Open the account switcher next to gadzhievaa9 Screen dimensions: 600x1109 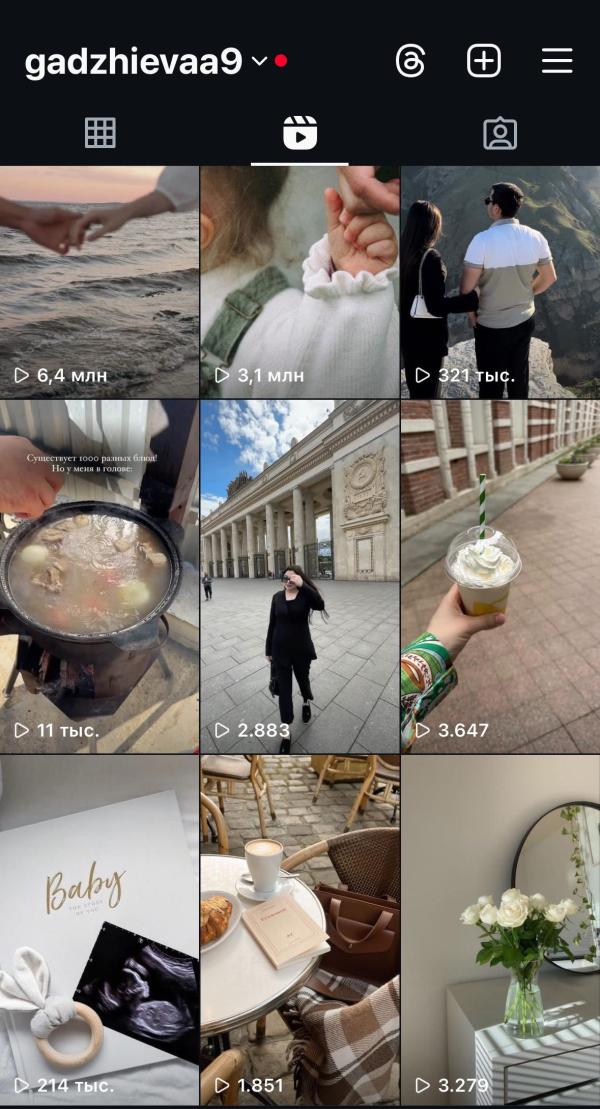coord(260,62)
